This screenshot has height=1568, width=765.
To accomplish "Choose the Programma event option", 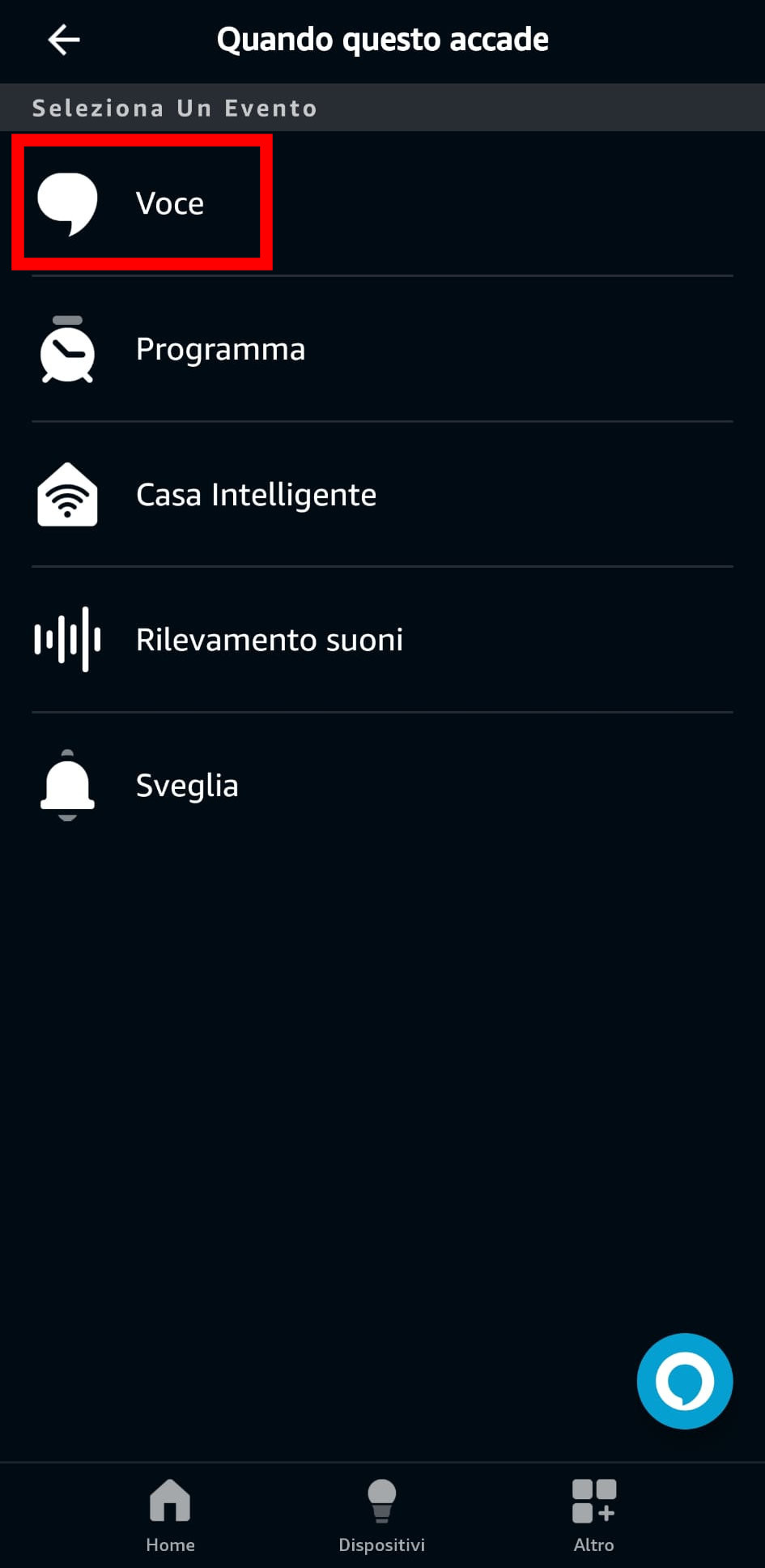I will coord(382,349).
